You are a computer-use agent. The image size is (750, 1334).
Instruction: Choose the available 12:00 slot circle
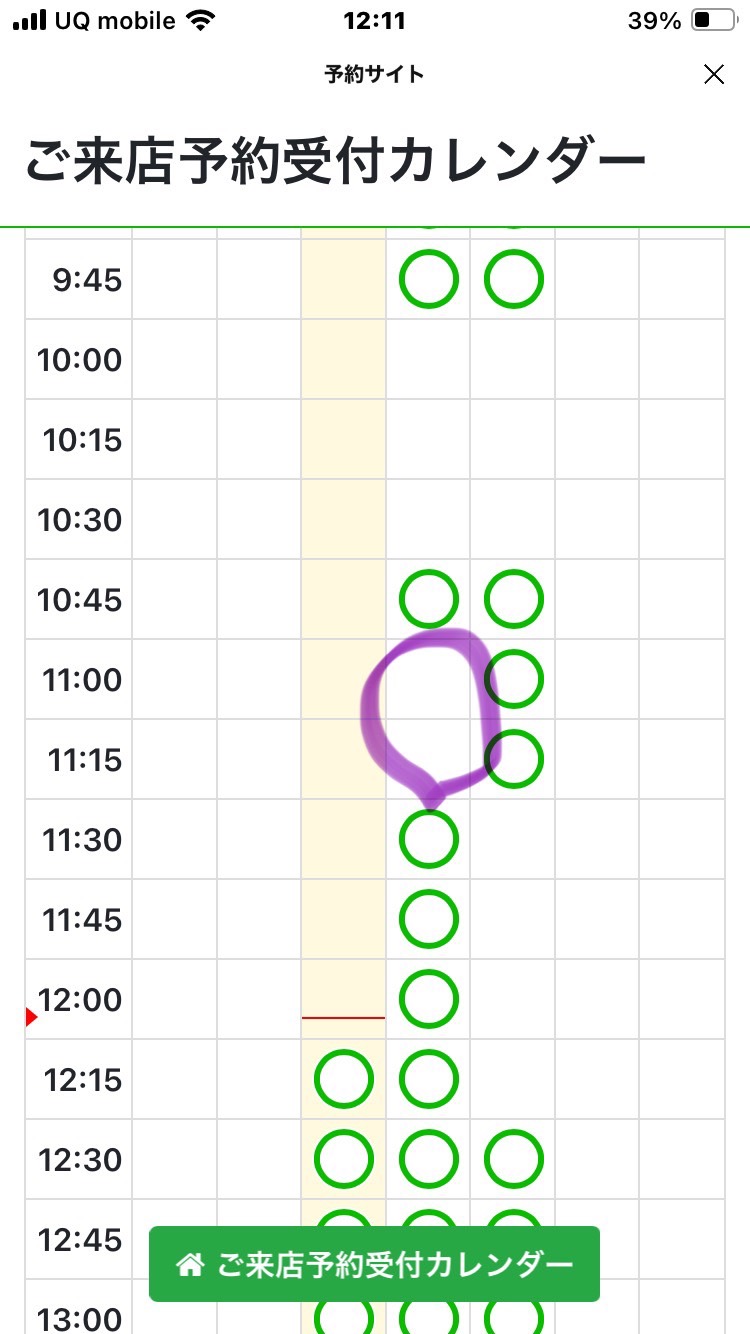[x=429, y=999]
